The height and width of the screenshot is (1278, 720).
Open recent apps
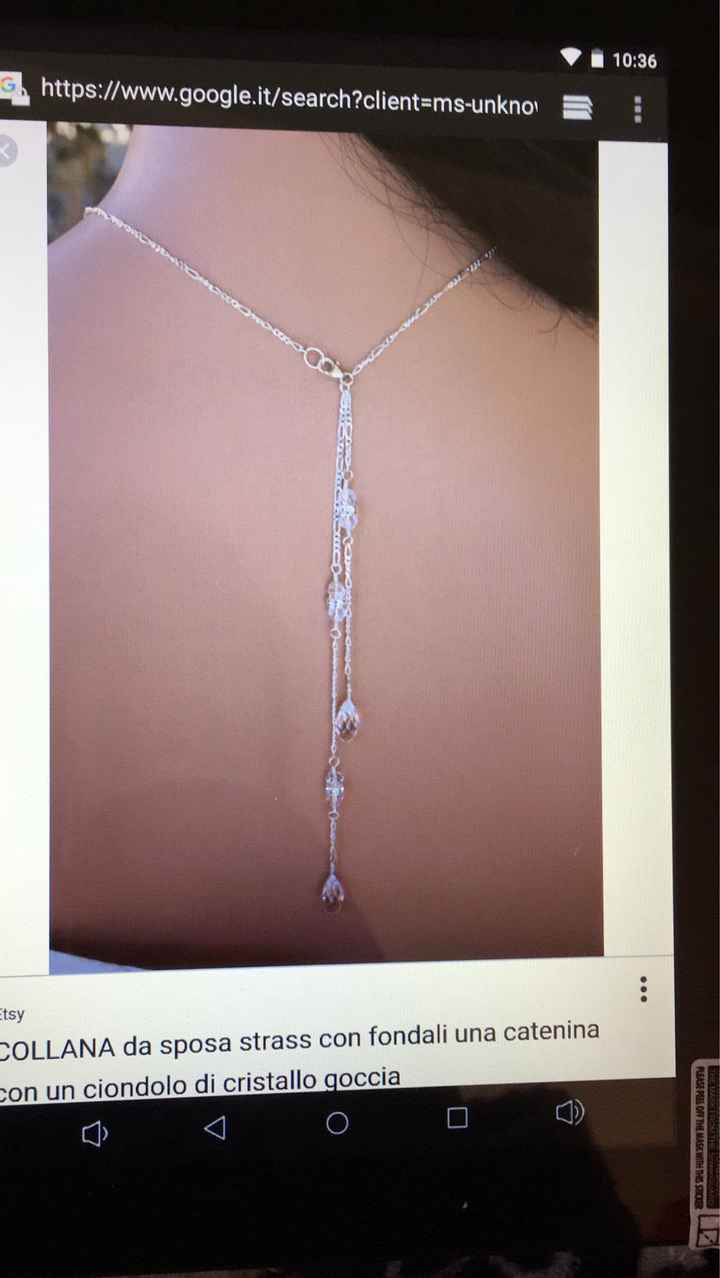[457, 1117]
